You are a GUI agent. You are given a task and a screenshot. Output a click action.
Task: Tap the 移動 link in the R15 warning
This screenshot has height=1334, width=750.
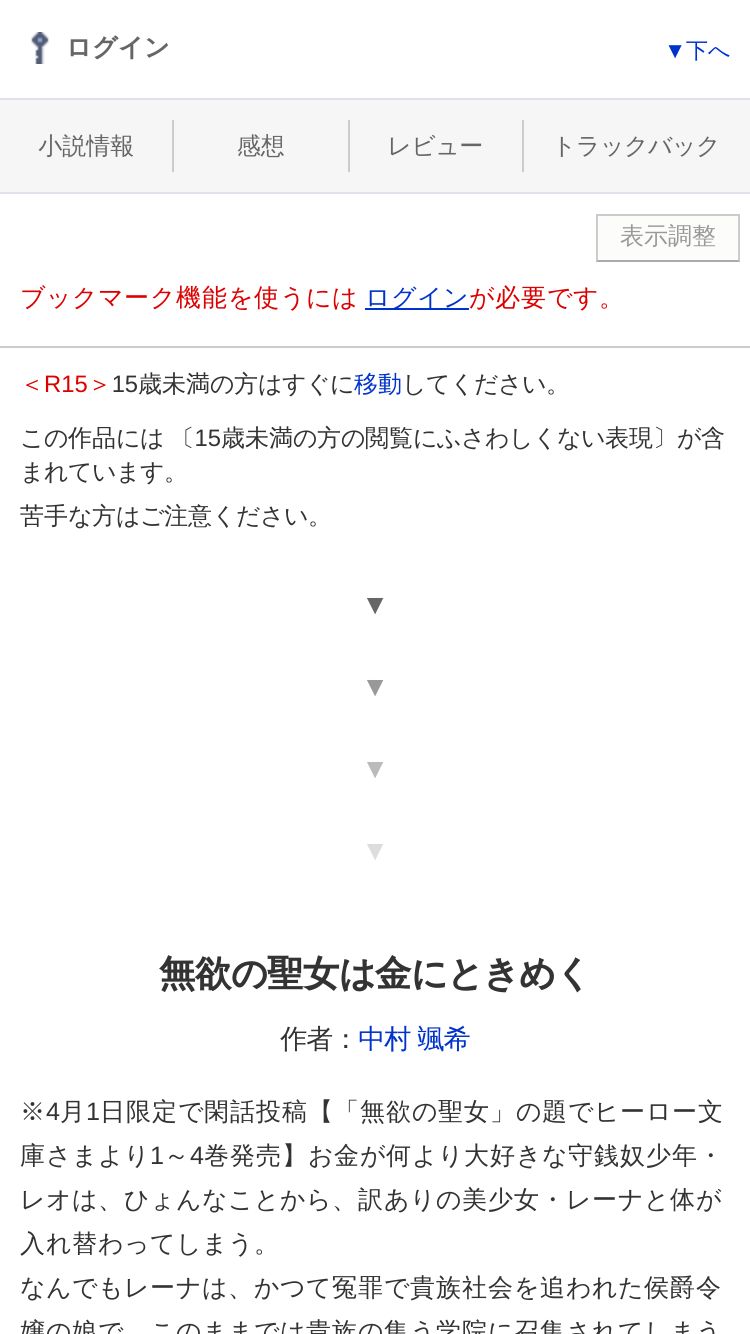[378, 384]
